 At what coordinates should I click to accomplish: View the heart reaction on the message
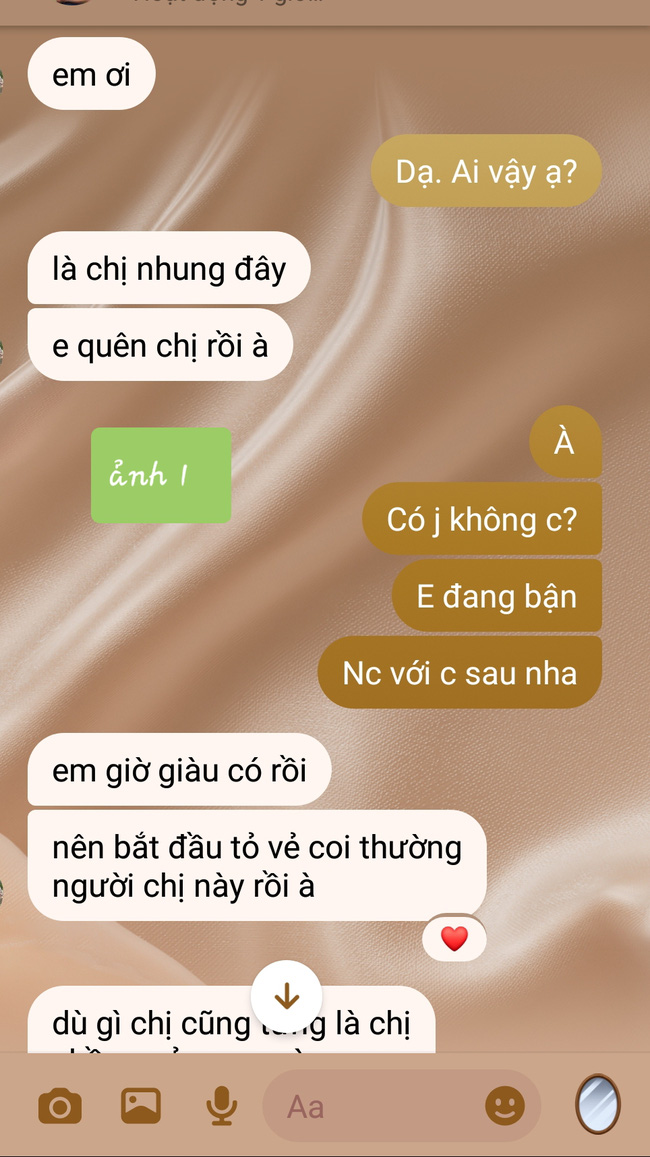click(454, 938)
